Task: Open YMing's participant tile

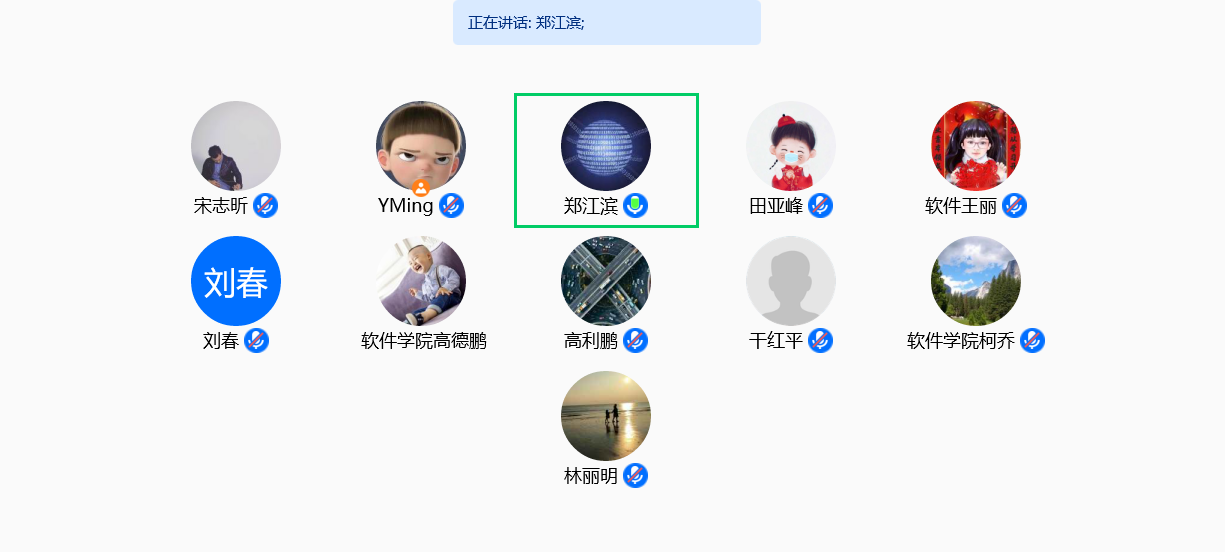Action: point(421,146)
